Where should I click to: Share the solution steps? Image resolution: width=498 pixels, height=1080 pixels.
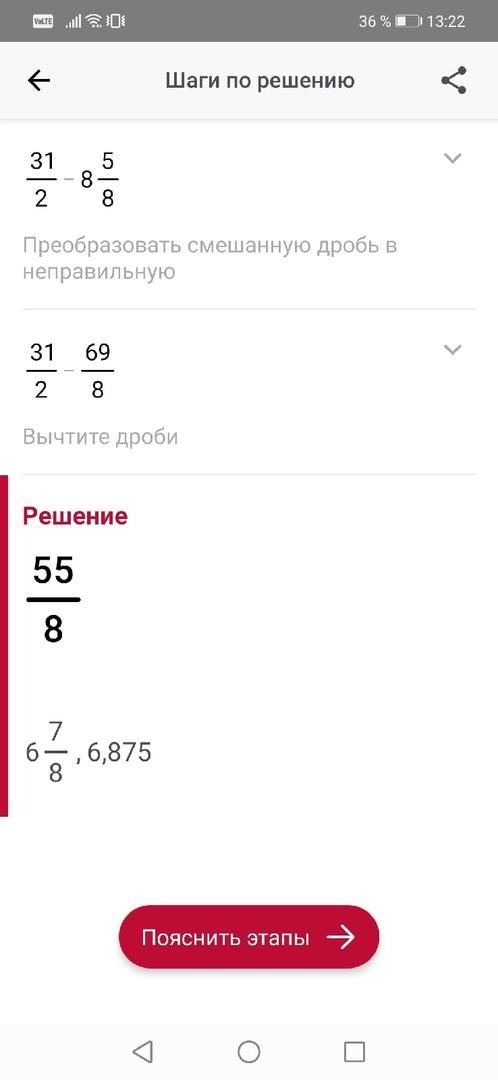click(453, 81)
